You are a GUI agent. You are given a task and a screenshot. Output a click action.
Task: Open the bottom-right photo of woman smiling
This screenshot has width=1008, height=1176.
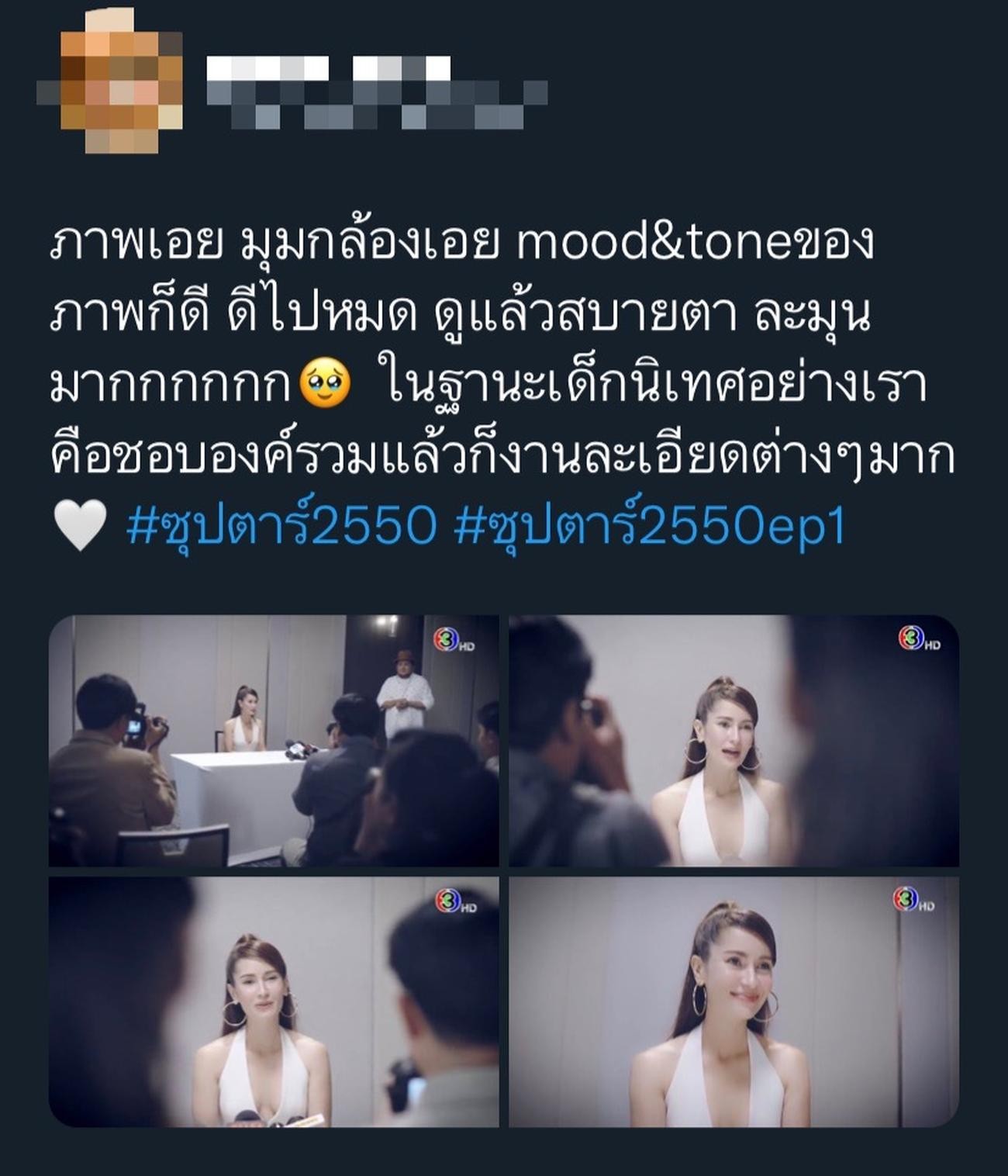coord(734,1002)
